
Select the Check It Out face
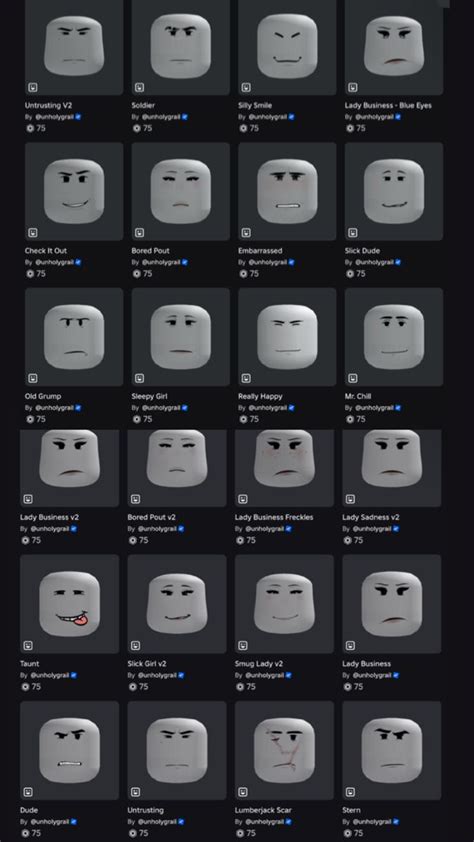(x=74, y=191)
